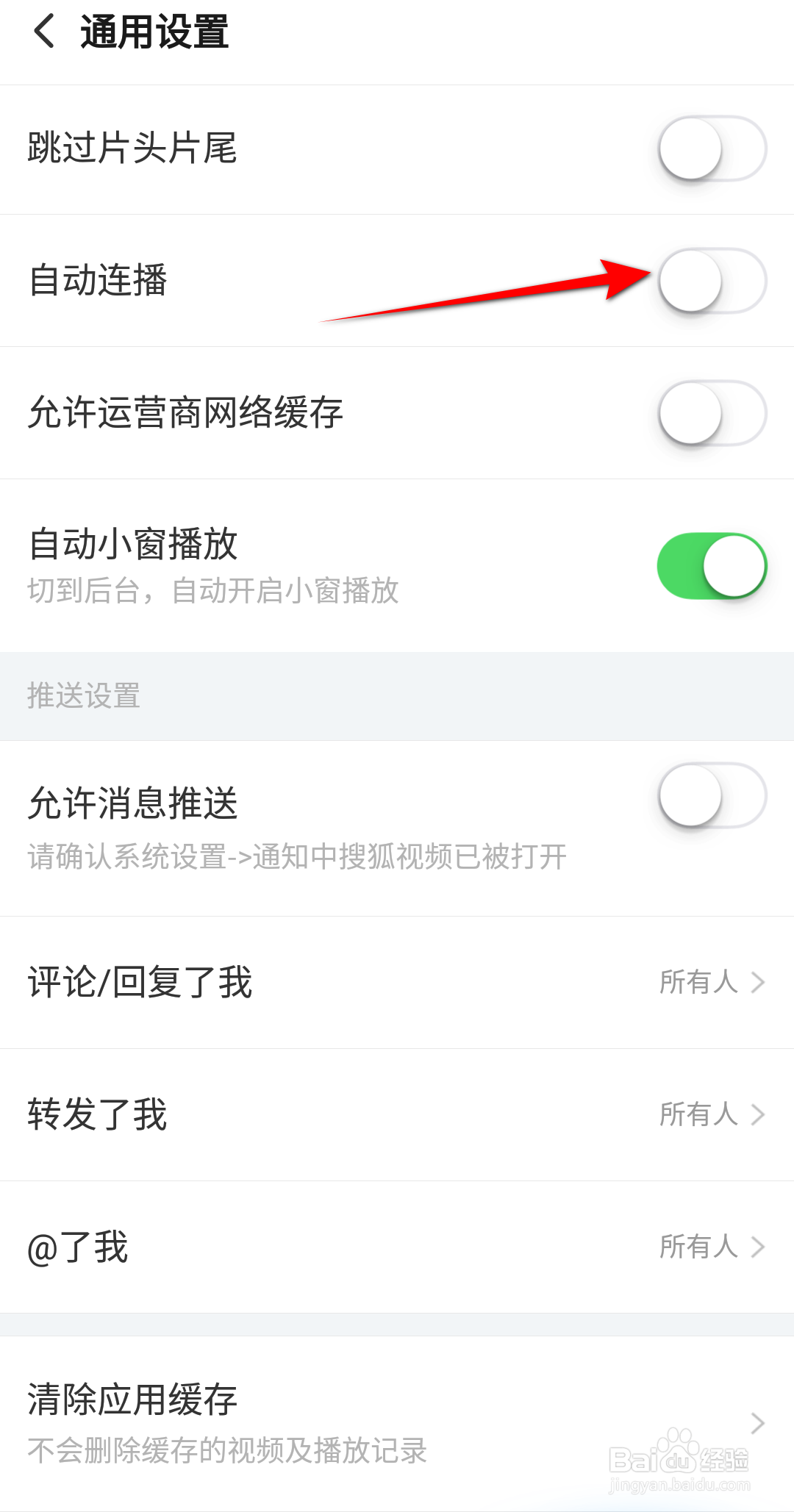Turn on 自动连播
Screen dimensions: 794x1512
[712, 281]
